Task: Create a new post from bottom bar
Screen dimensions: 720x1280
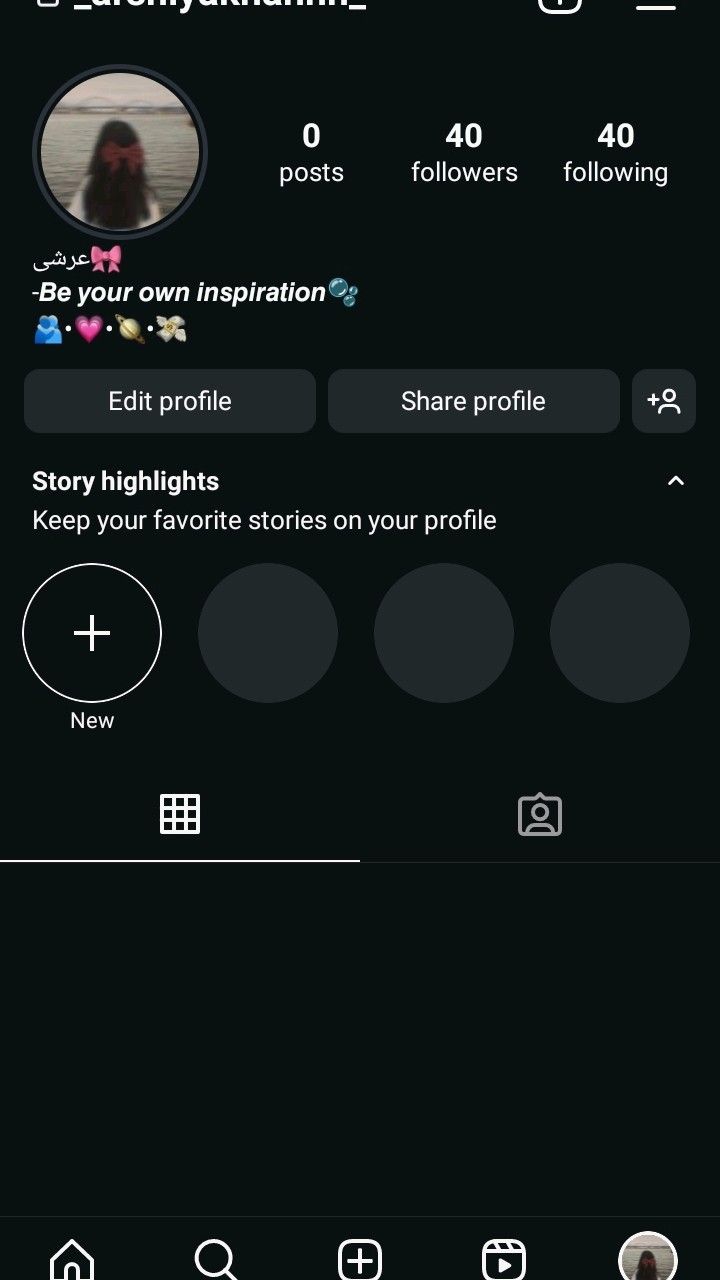Action: [360, 1260]
